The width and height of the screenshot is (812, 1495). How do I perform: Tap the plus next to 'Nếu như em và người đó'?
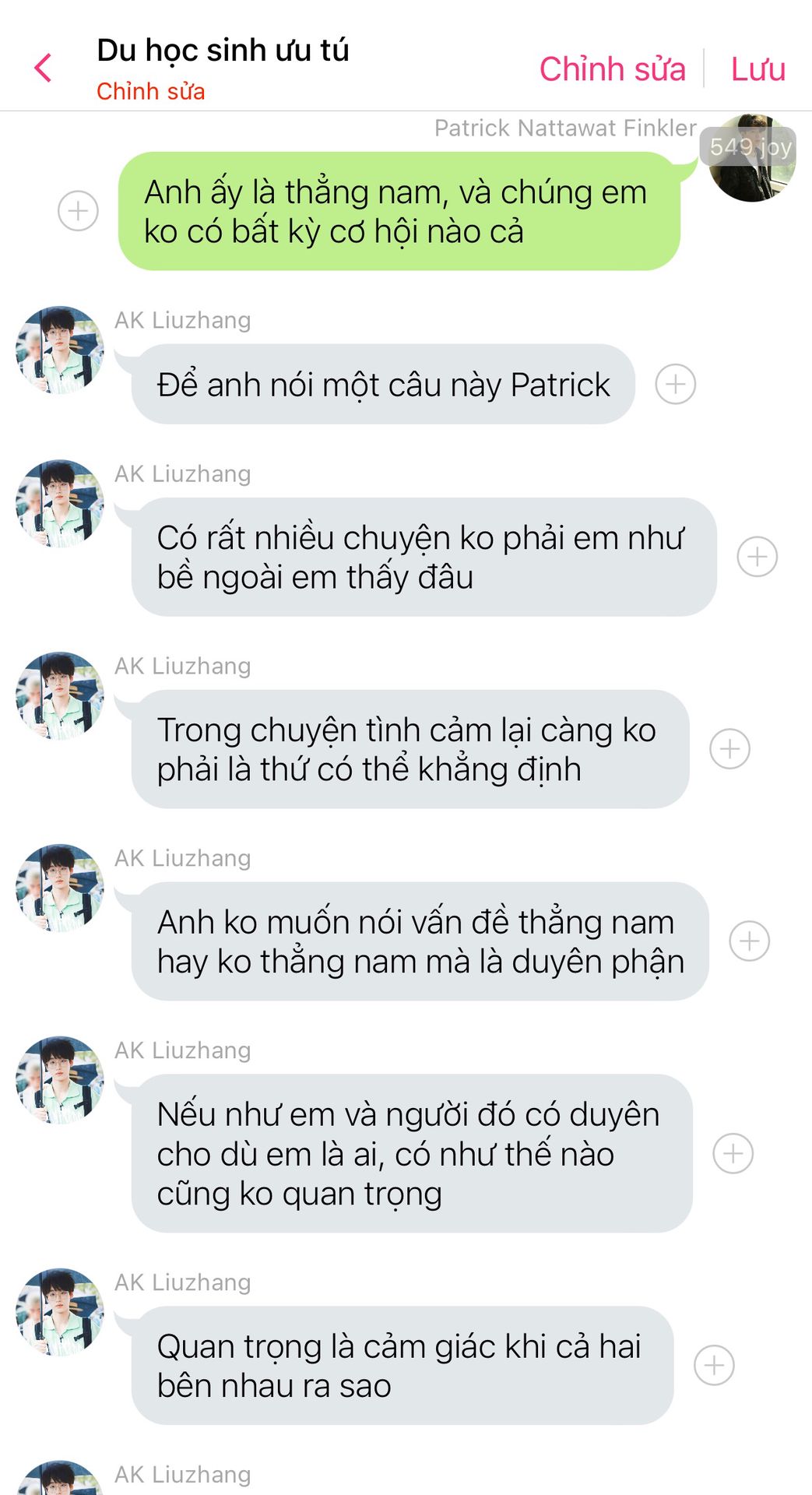733,1153
